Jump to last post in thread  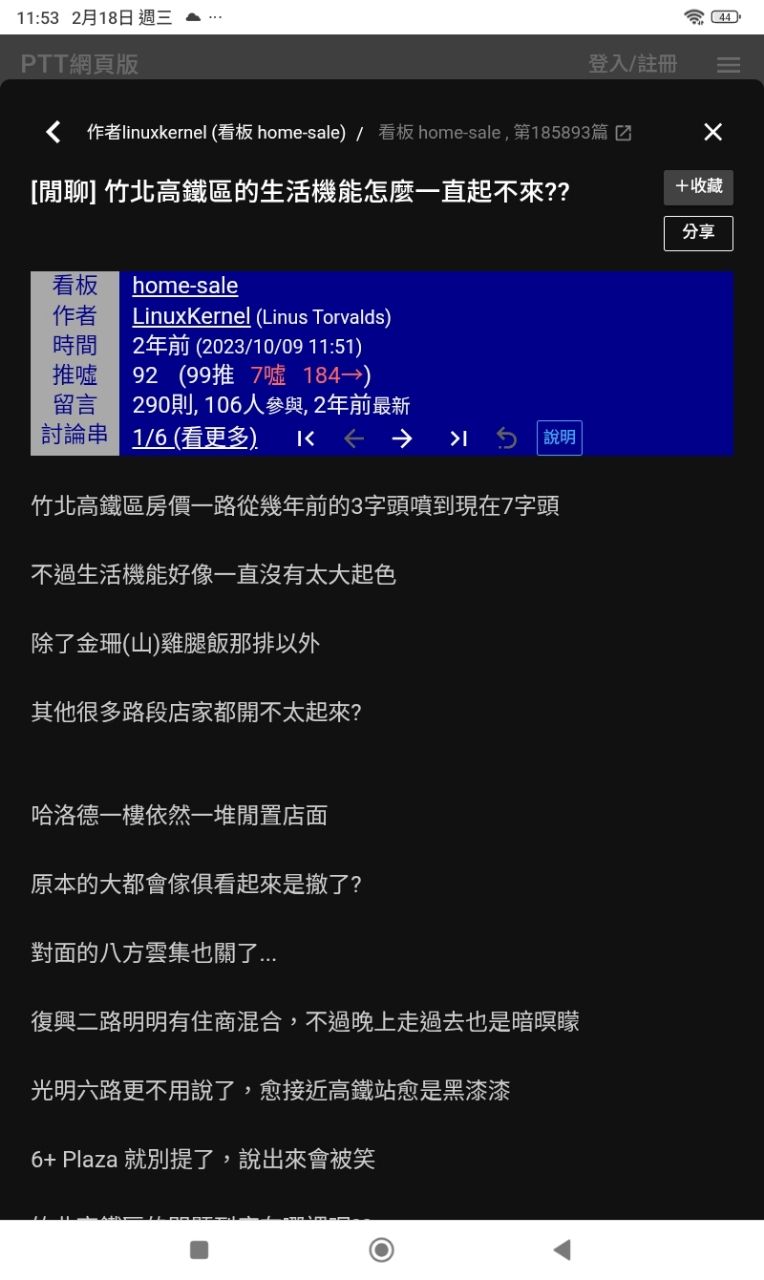[458, 439]
